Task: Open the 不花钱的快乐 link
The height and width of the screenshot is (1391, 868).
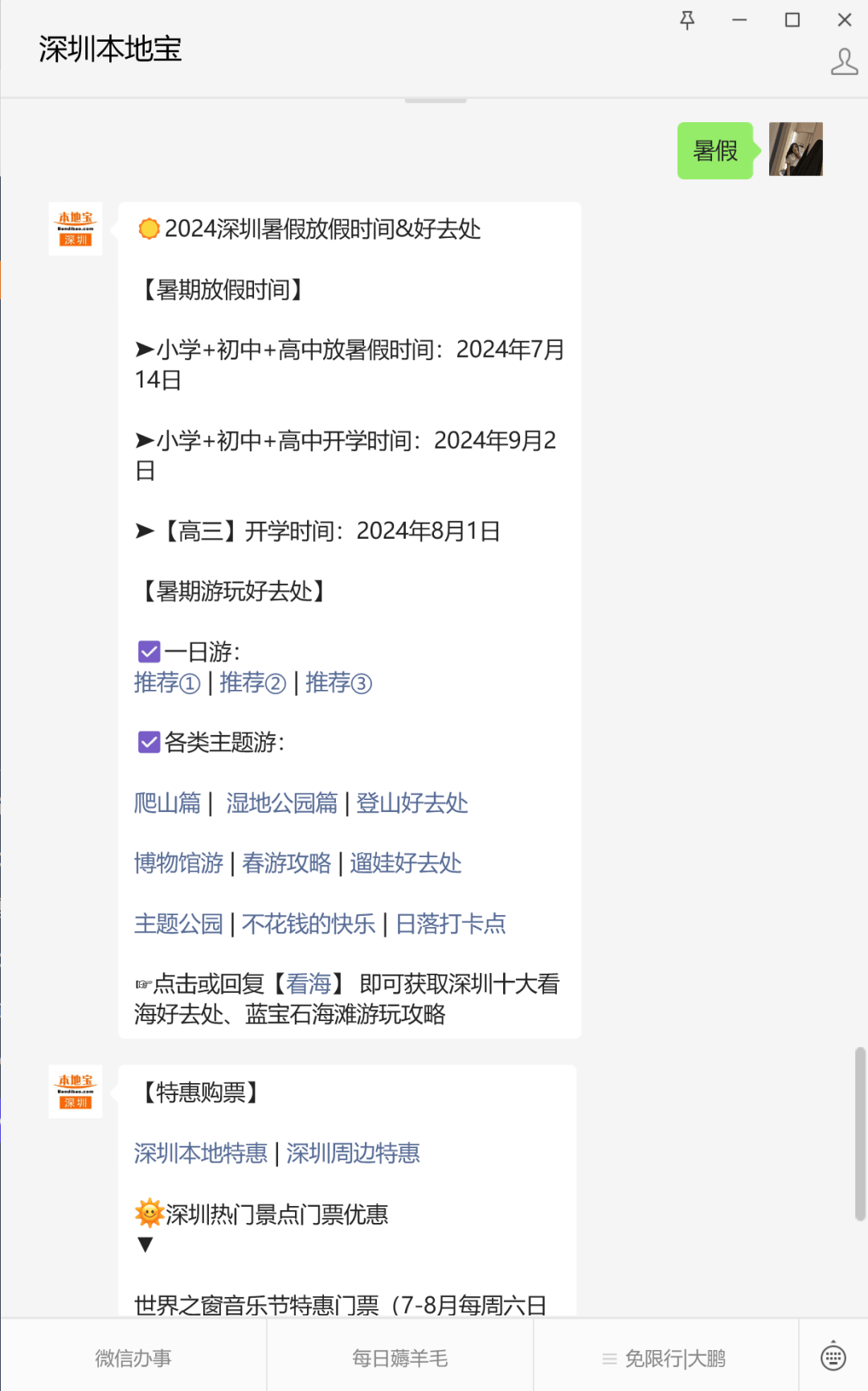Action: pos(308,923)
